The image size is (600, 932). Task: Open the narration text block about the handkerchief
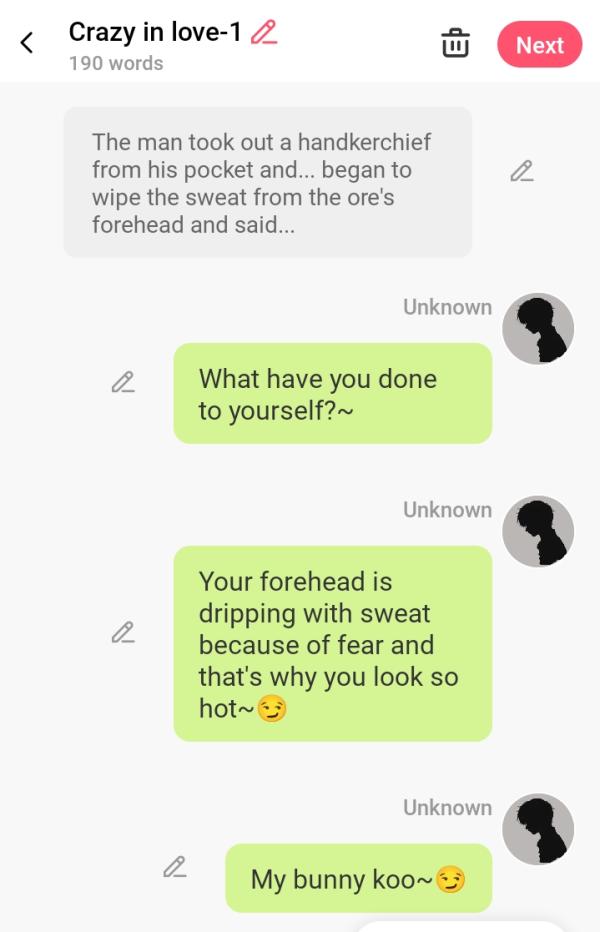pos(267,183)
